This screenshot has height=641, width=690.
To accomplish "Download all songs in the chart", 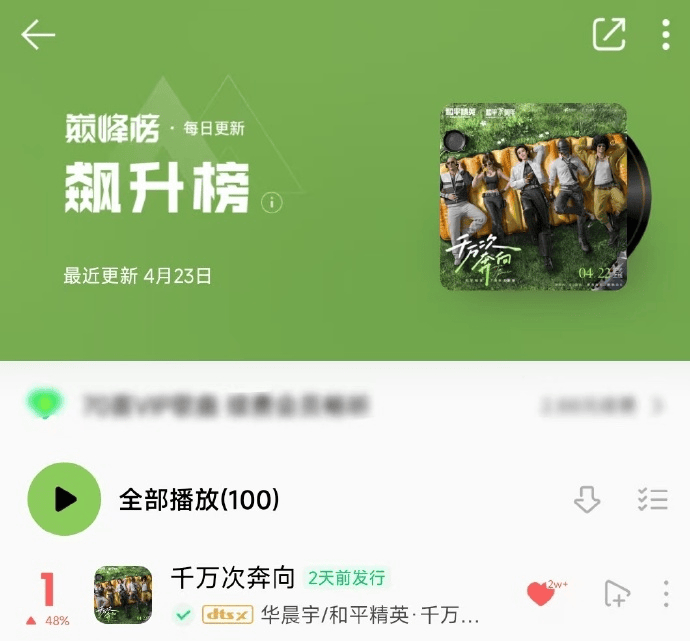I will click(x=587, y=500).
